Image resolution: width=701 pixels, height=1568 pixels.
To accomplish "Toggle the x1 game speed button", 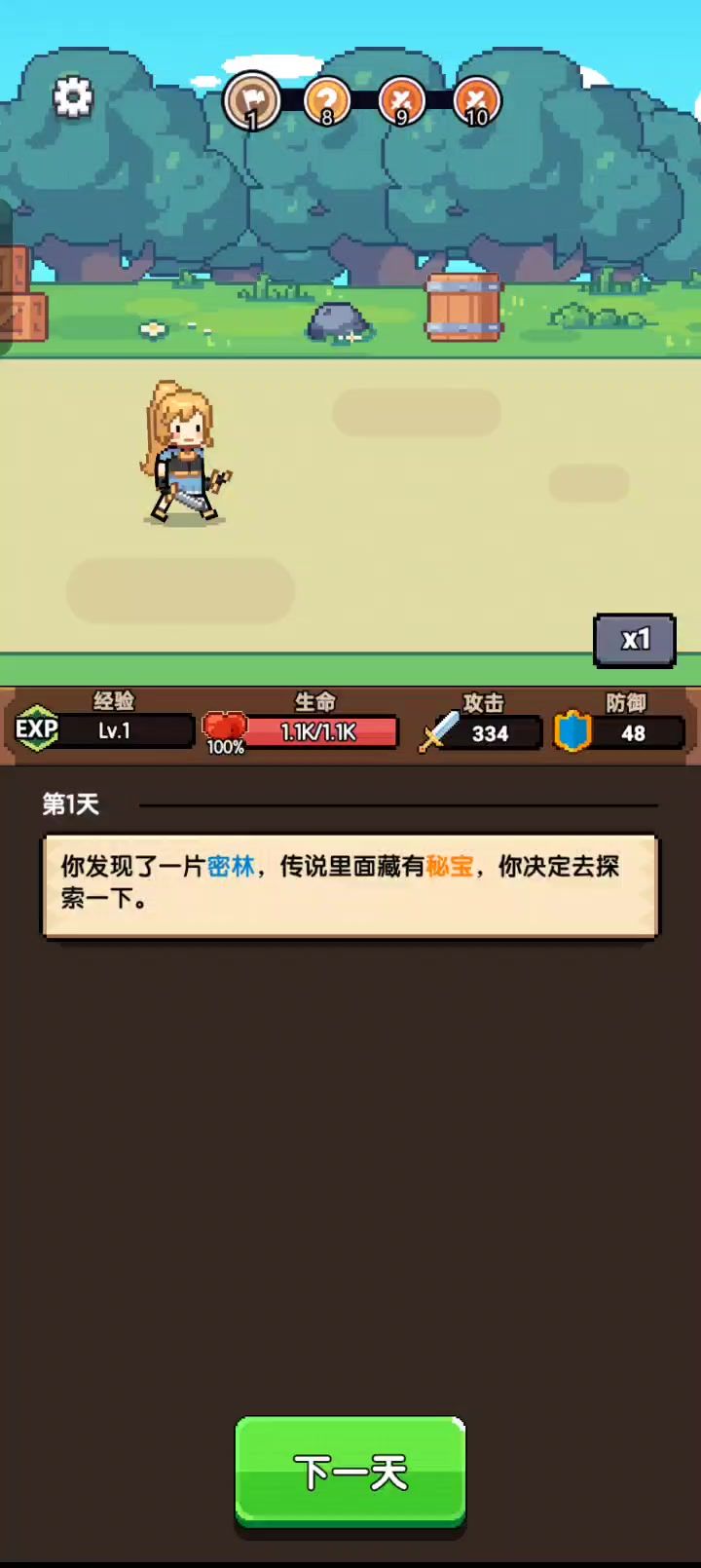I will pos(635,640).
